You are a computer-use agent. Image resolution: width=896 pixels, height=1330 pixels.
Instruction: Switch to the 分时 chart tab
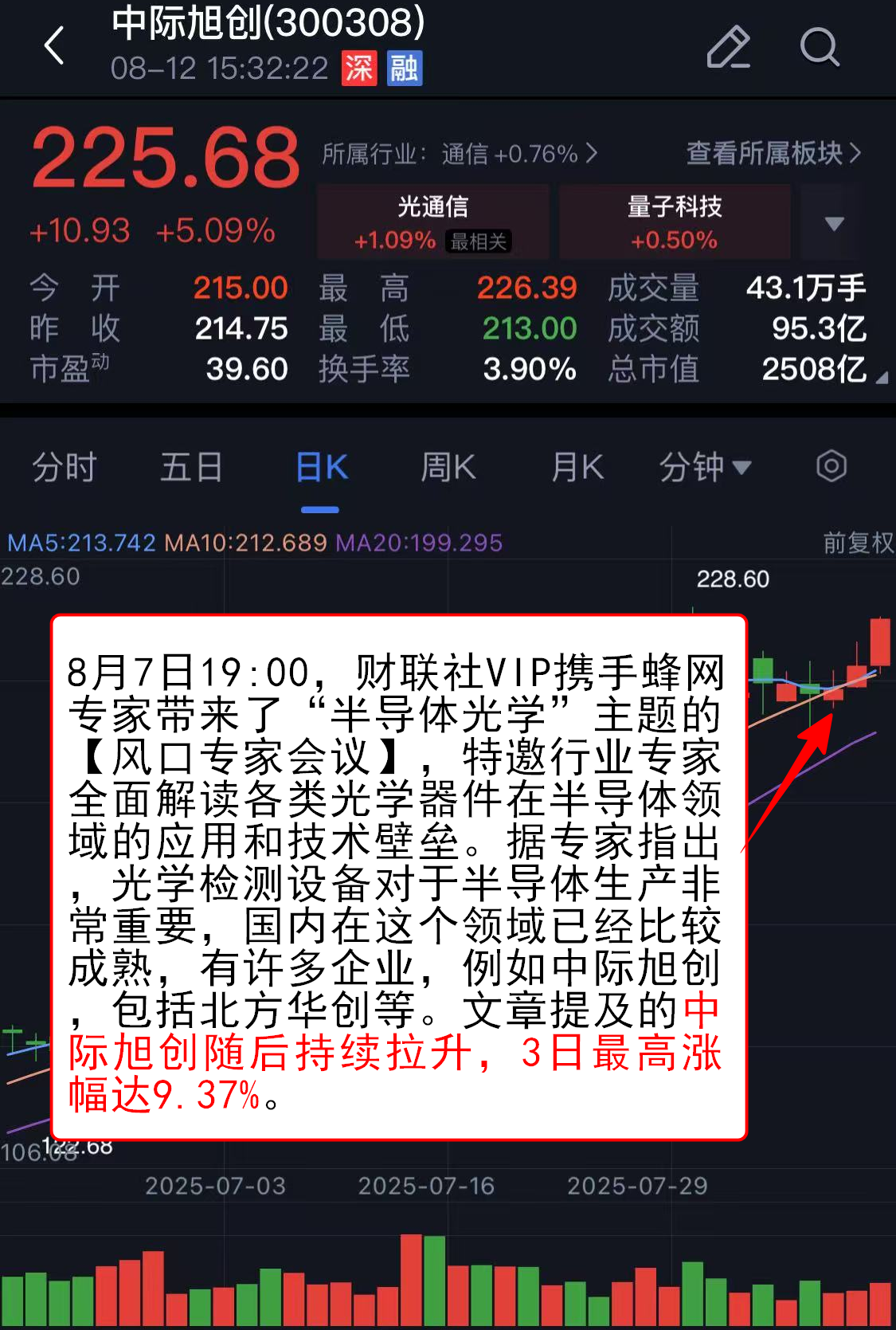pos(64,467)
